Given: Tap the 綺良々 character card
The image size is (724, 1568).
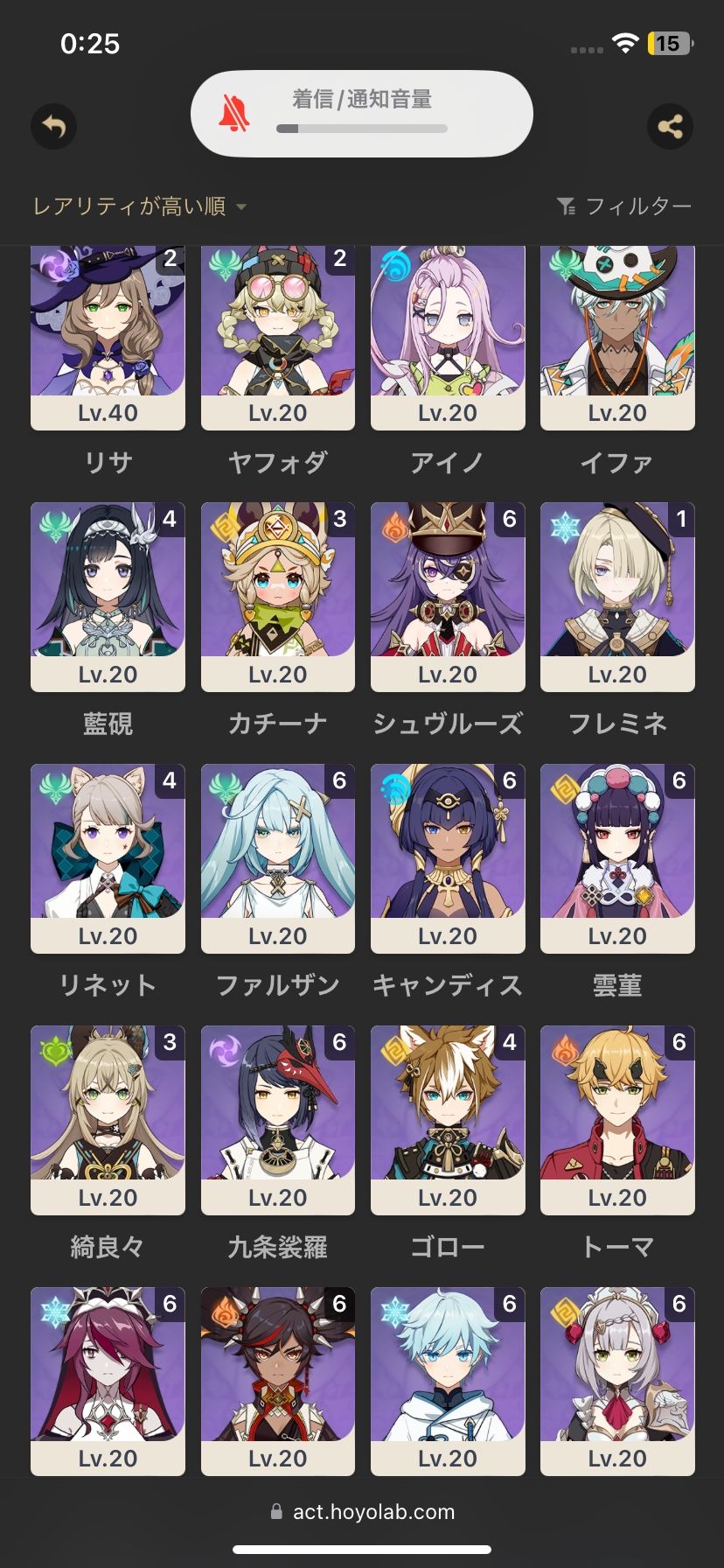Looking at the screenshot, I should pos(108,1120).
